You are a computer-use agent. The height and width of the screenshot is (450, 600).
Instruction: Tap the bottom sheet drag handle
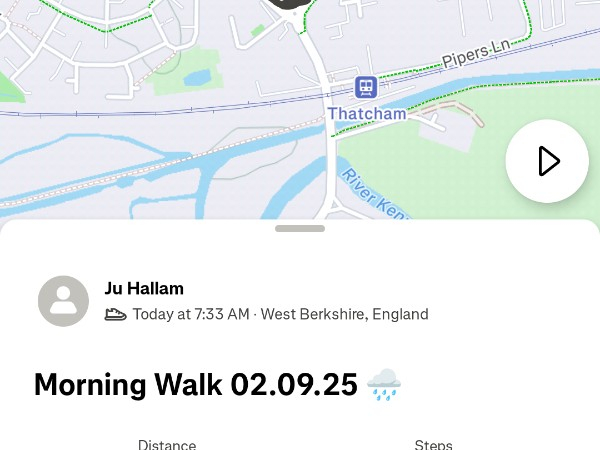[299, 229]
